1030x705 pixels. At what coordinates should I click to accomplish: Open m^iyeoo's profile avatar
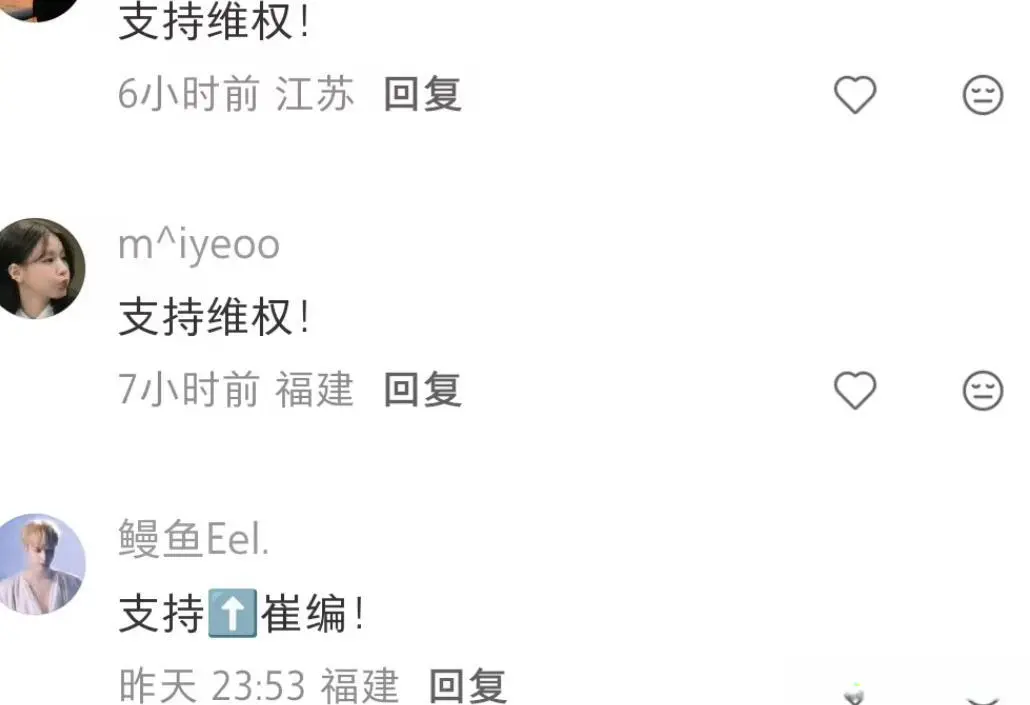point(41,268)
